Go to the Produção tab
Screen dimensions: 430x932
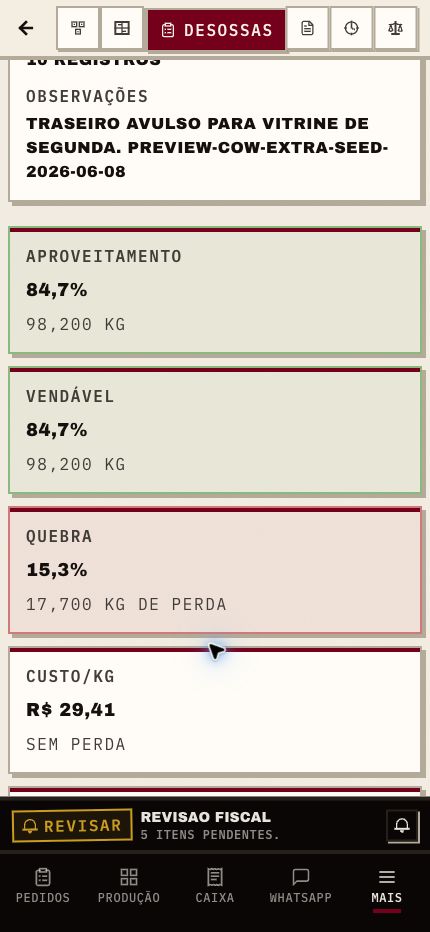point(129,886)
